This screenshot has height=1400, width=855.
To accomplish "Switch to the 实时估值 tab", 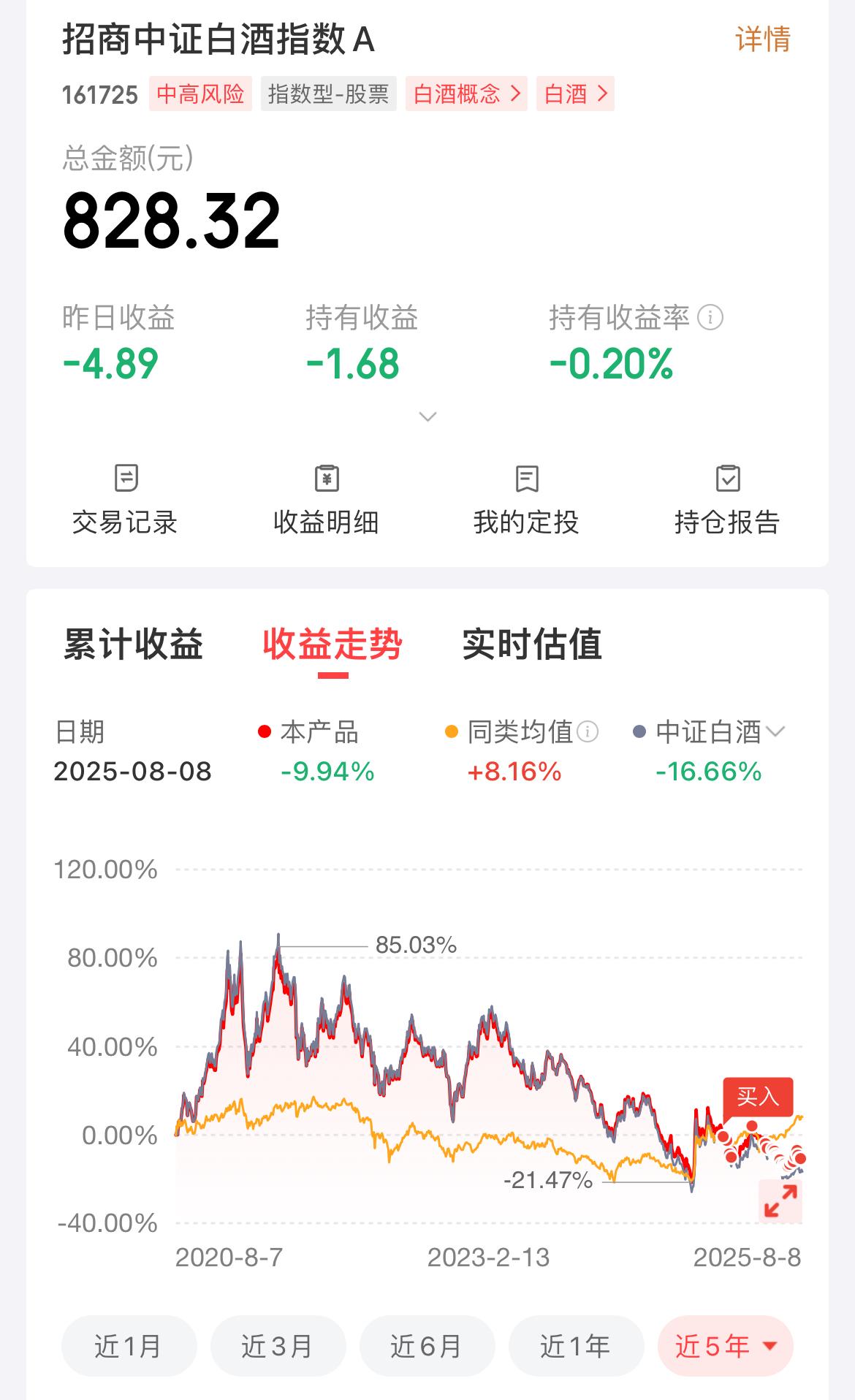I will point(532,644).
